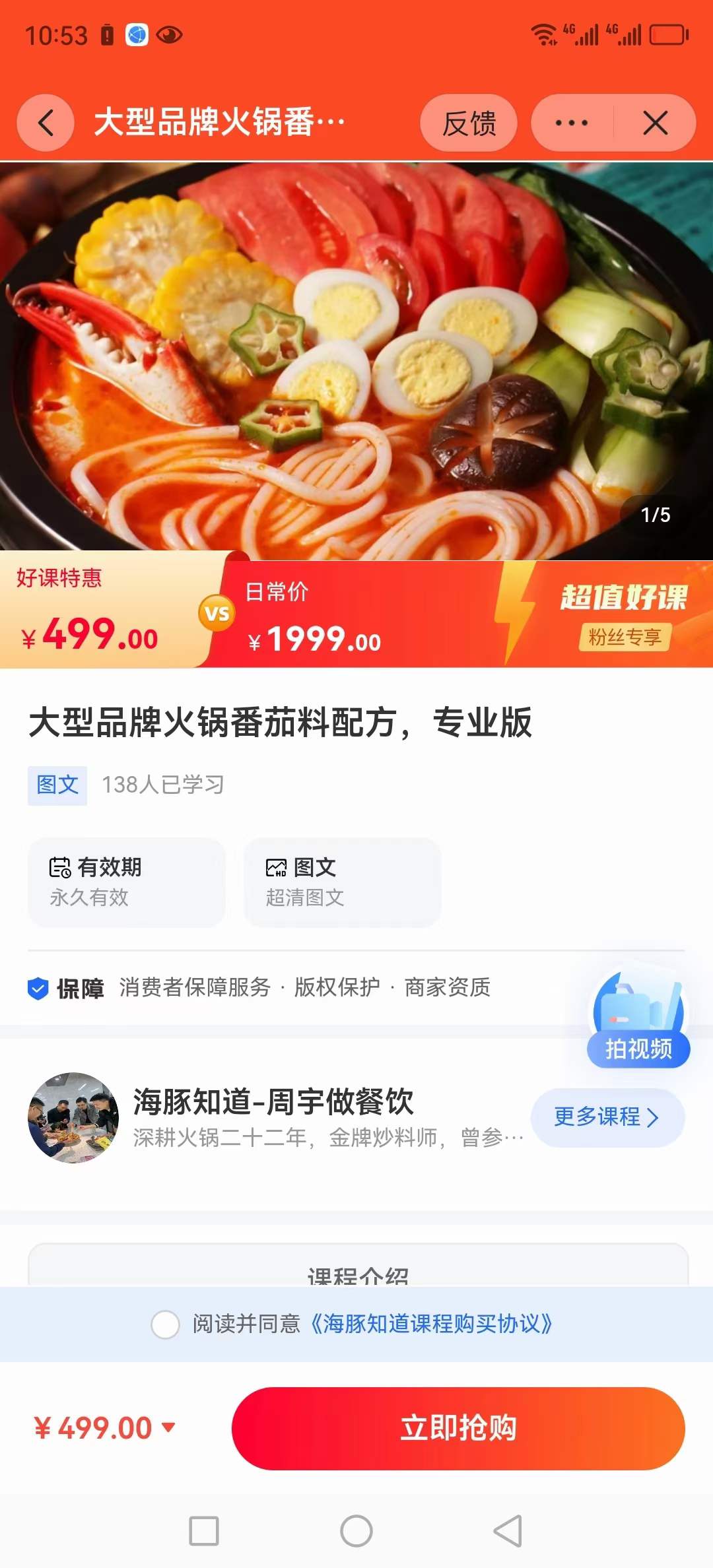
Task: Tap the back arrow in the title bar
Action: 45,123
